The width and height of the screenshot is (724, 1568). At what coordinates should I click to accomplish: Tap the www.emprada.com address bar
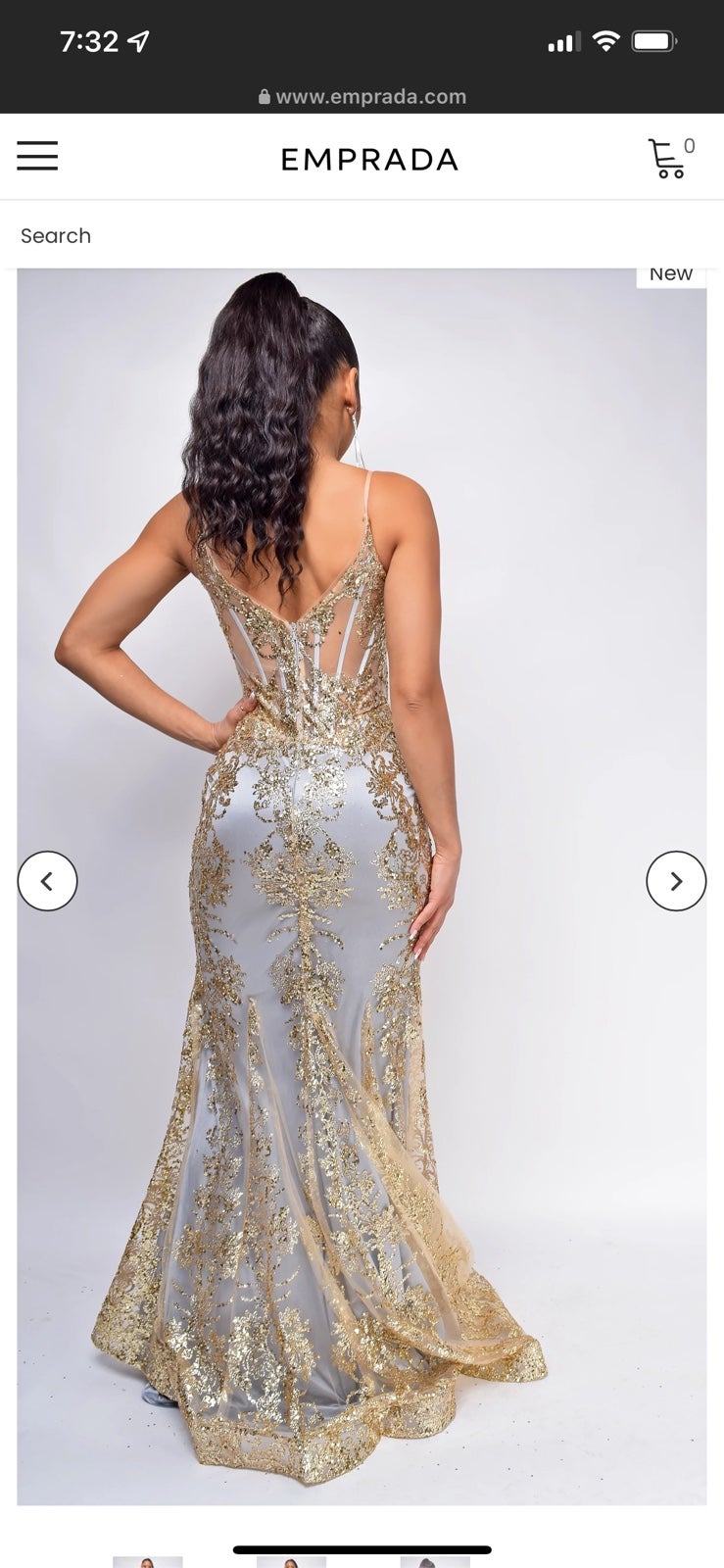[362, 96]
